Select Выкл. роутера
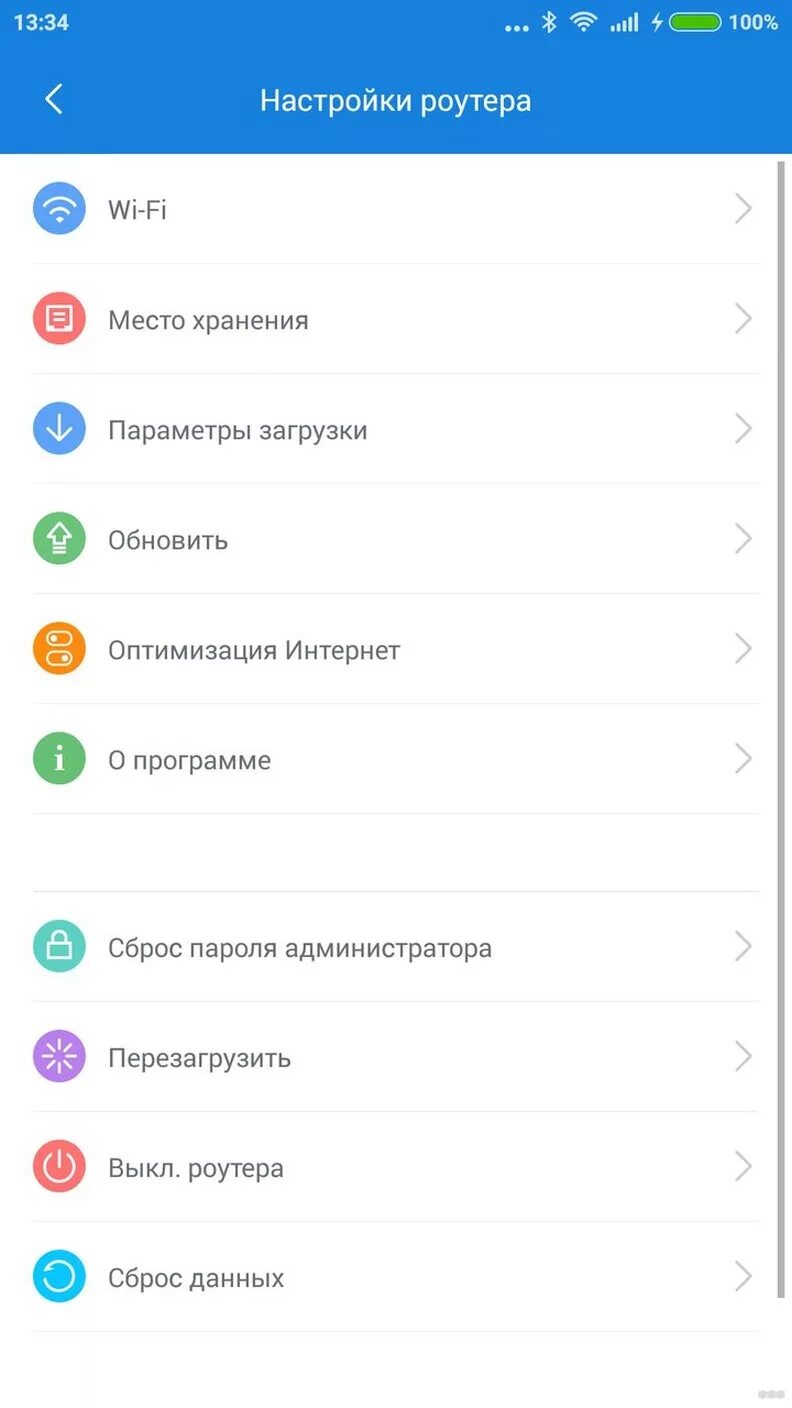 [396, 1167]
